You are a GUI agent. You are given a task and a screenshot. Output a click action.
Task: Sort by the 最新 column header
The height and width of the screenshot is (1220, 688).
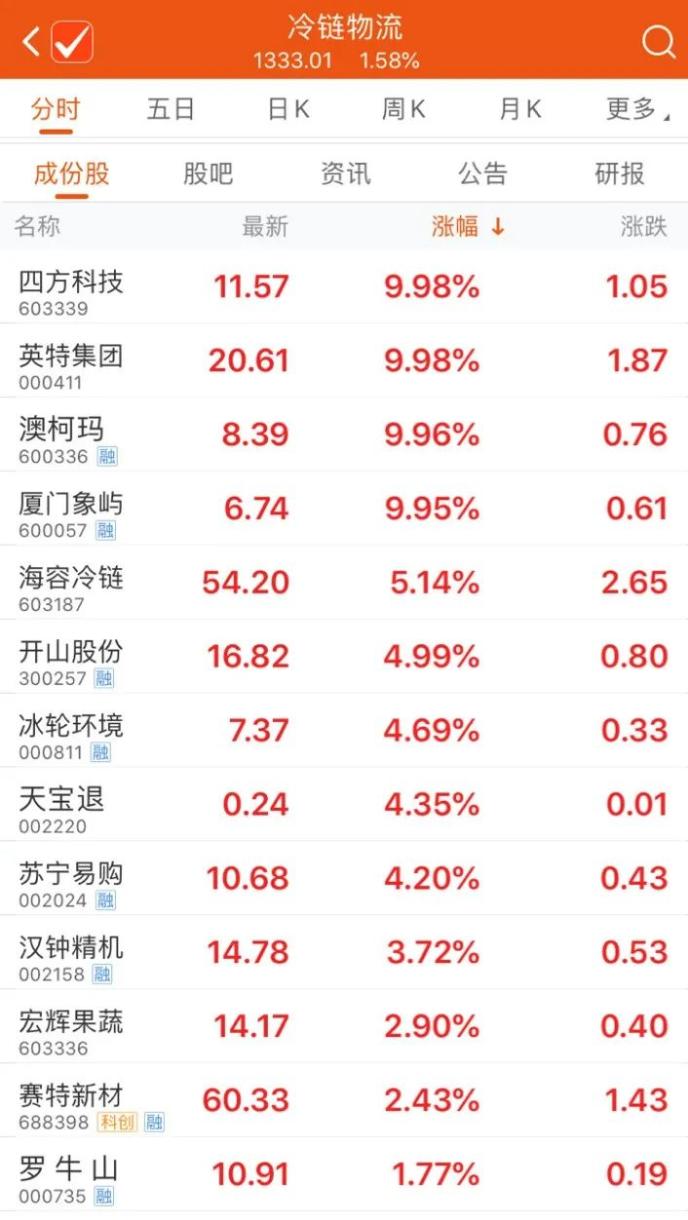click(x=265, y=227)
